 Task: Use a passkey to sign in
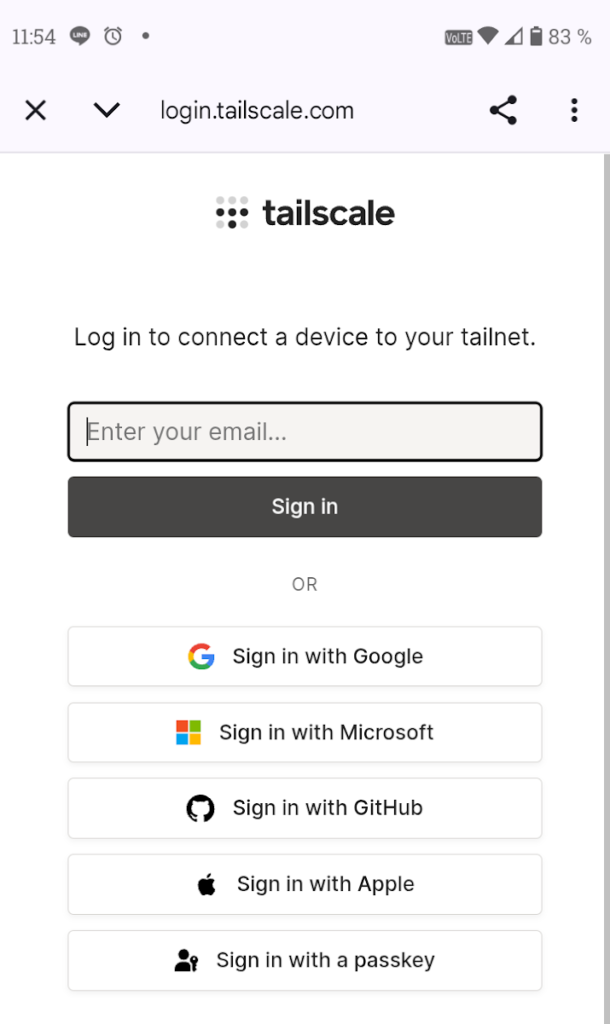pyautogui.click(x=305, y=960)
